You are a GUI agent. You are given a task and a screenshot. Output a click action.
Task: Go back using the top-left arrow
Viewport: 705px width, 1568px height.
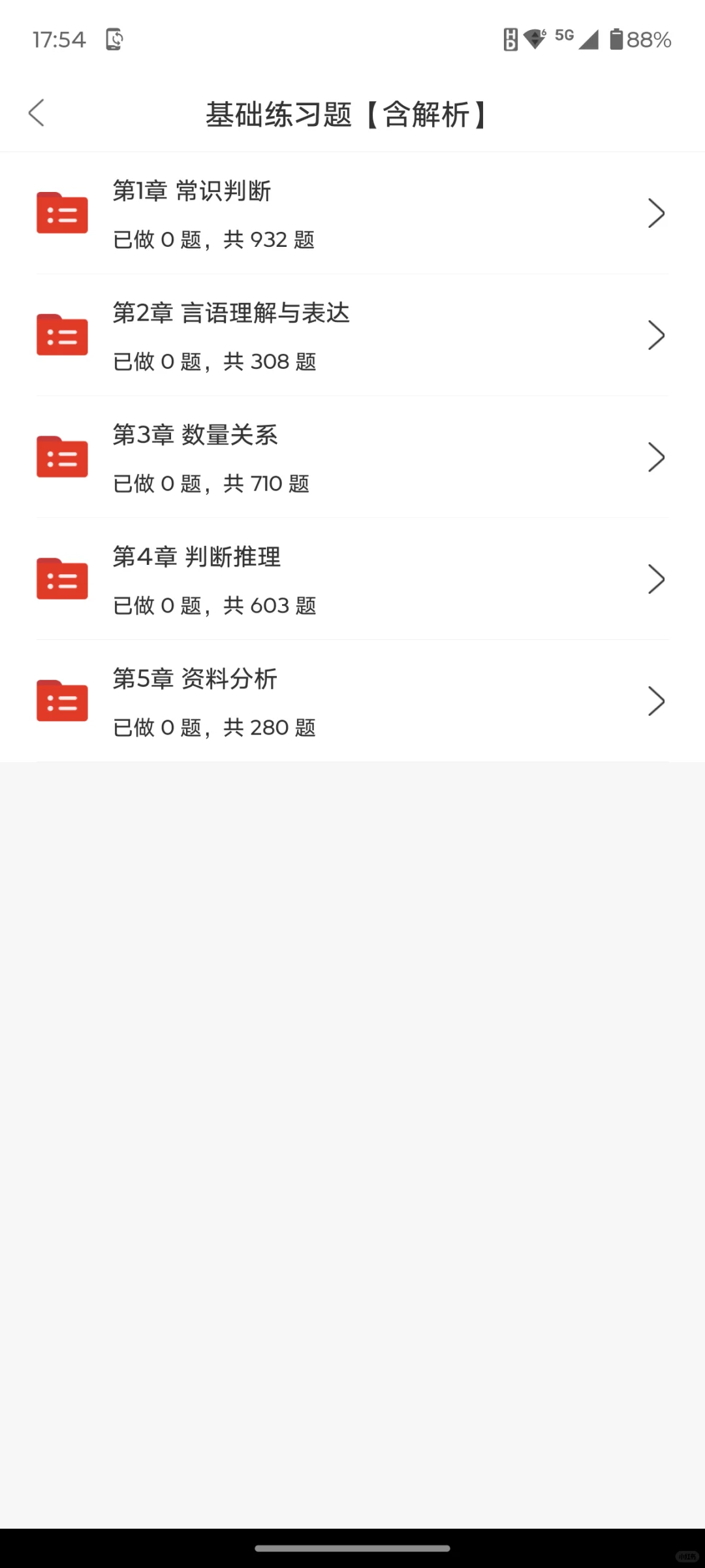[37, 113]
